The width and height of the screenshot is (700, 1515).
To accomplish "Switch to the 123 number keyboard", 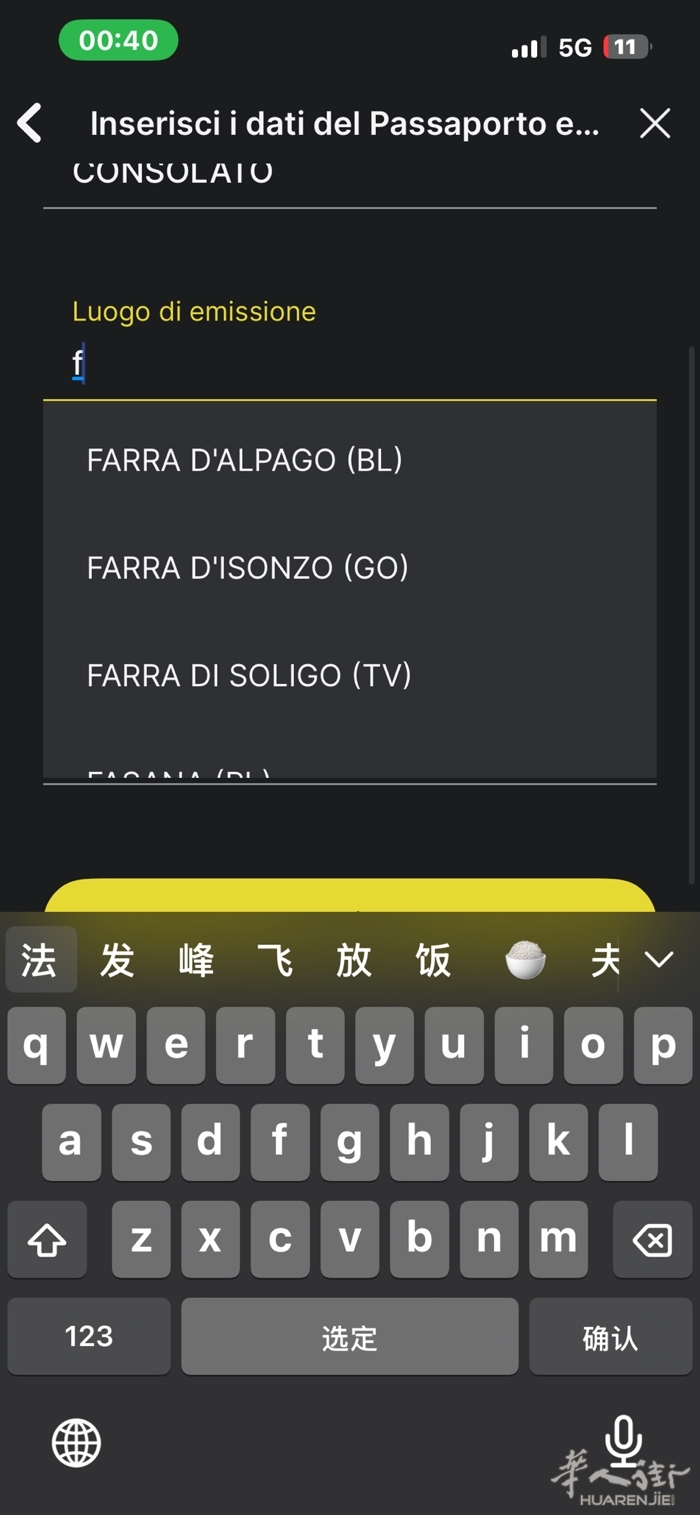I will [x=89, y=1337].
